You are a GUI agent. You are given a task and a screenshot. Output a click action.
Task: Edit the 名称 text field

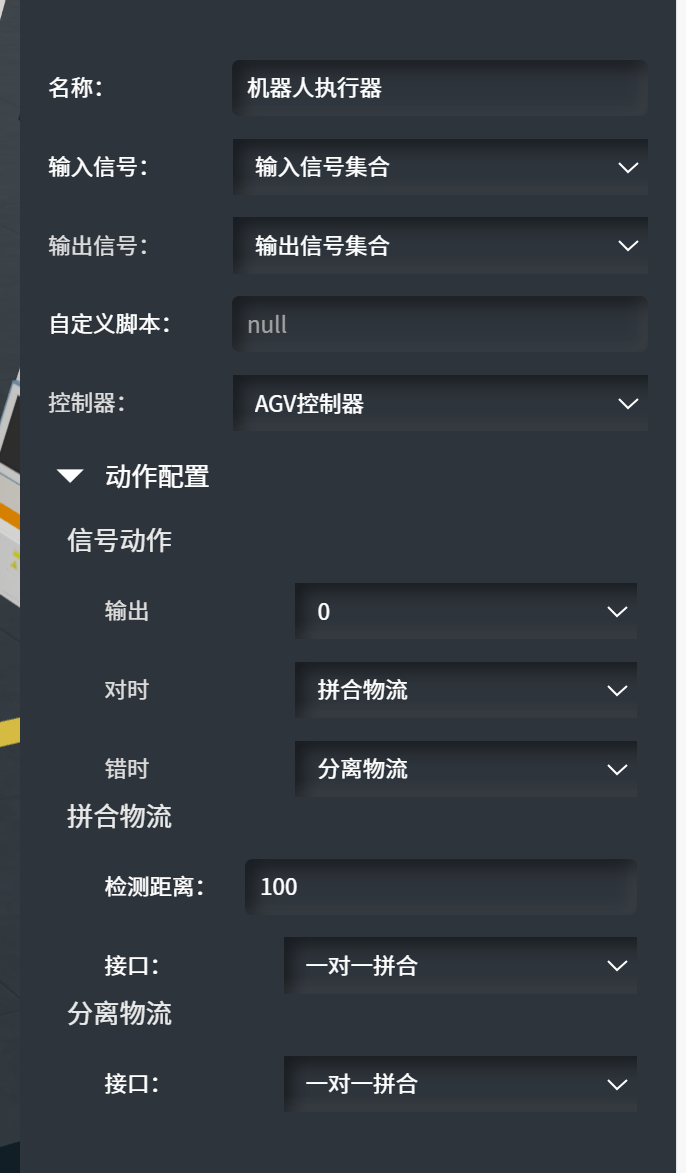click(440, 88)
